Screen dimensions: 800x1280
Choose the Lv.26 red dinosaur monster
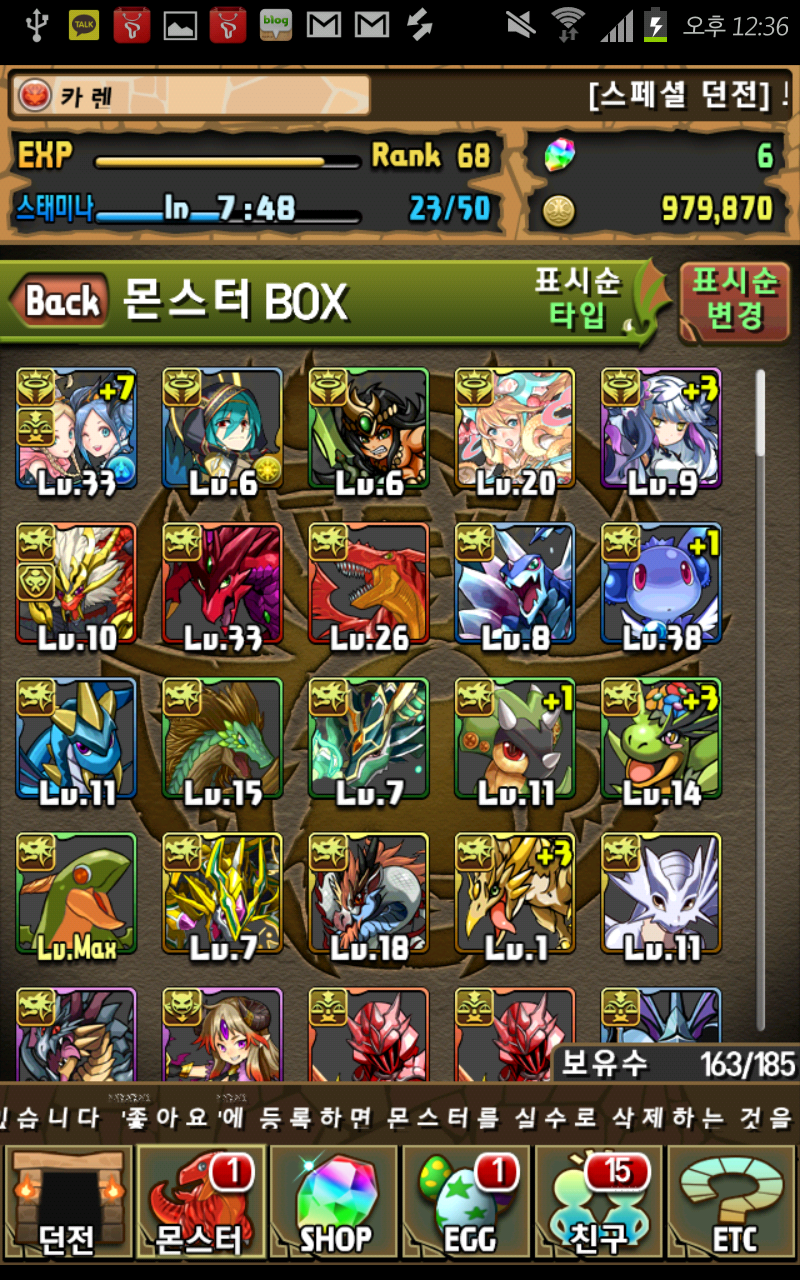point(368,585)
